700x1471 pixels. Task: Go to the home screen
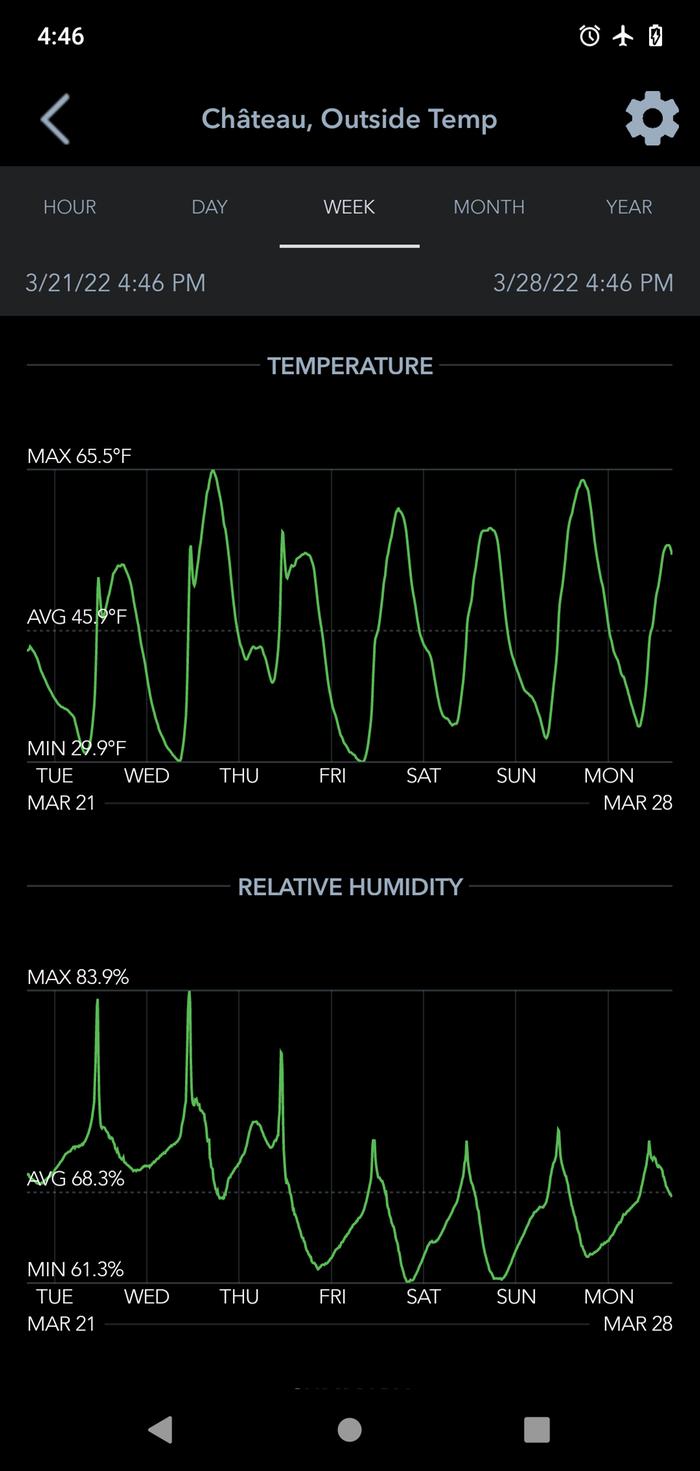click(350, 1429)
